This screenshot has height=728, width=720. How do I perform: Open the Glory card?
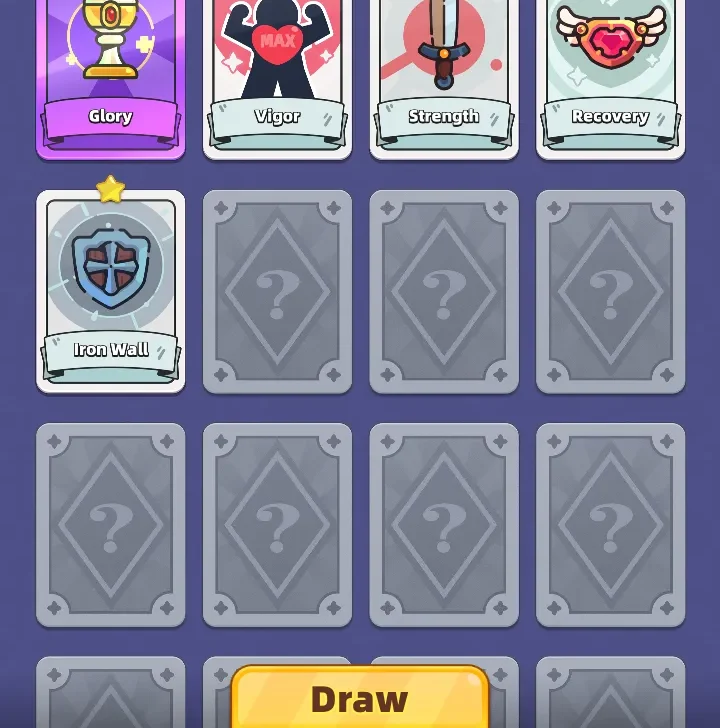point(111,75)
